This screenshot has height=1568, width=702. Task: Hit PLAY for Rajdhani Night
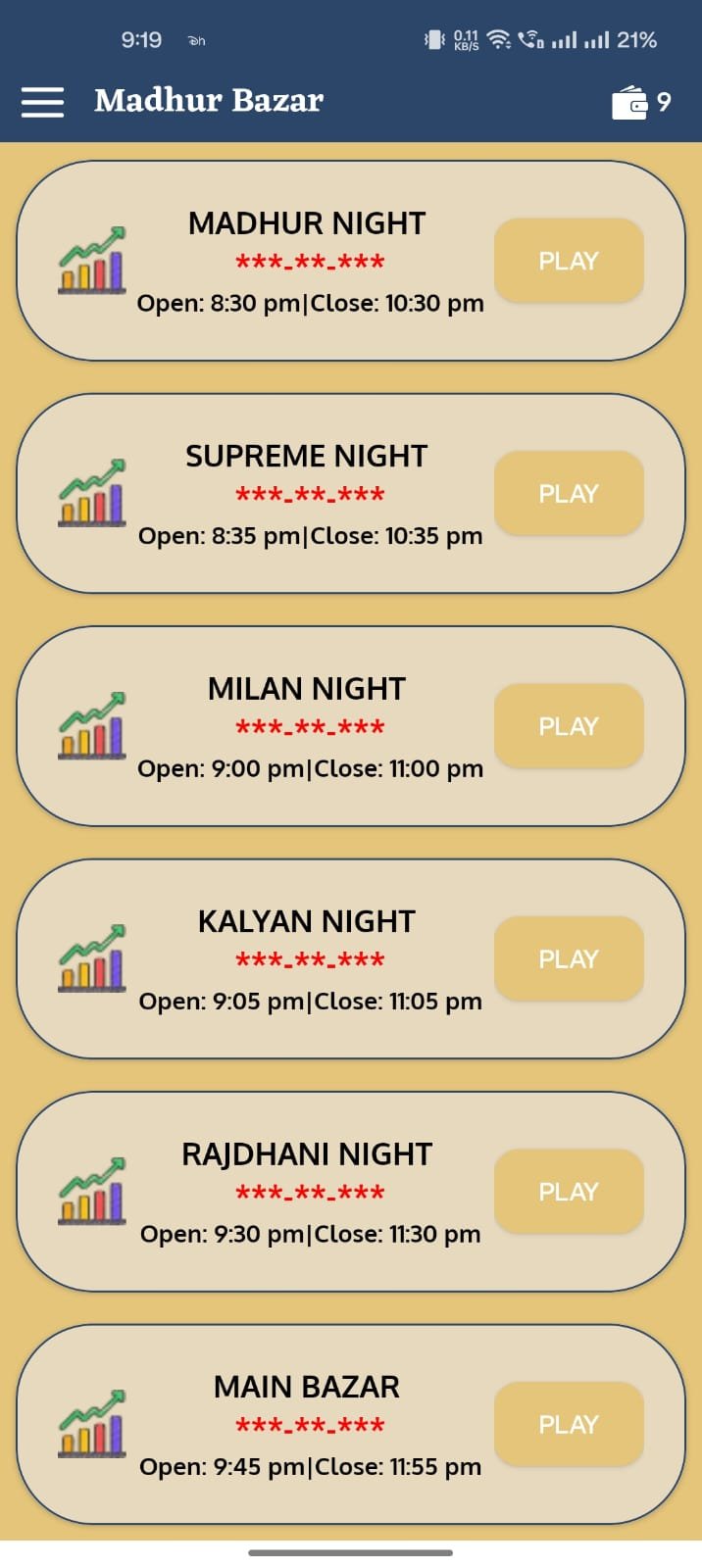coord(569,1192)
